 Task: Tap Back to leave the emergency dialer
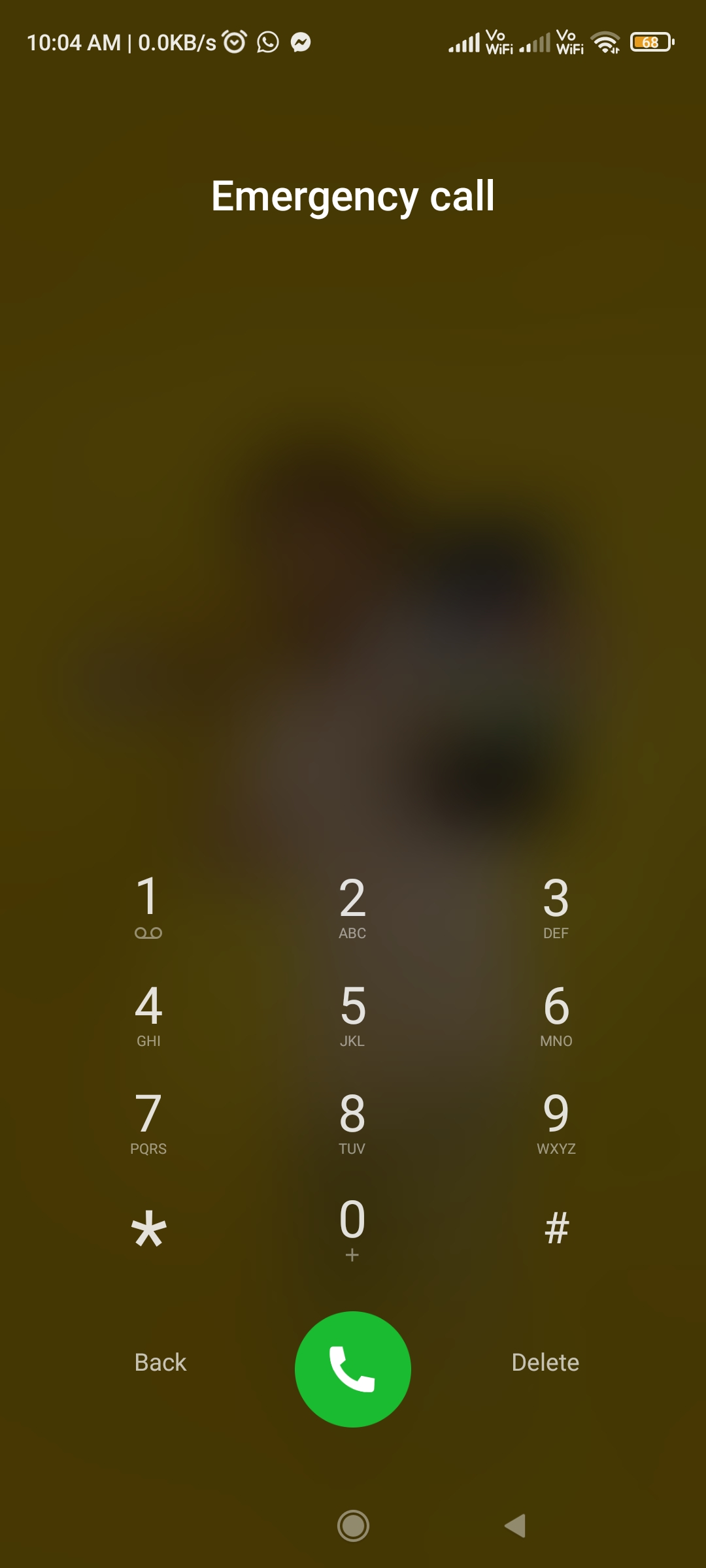pos(160,1363)
